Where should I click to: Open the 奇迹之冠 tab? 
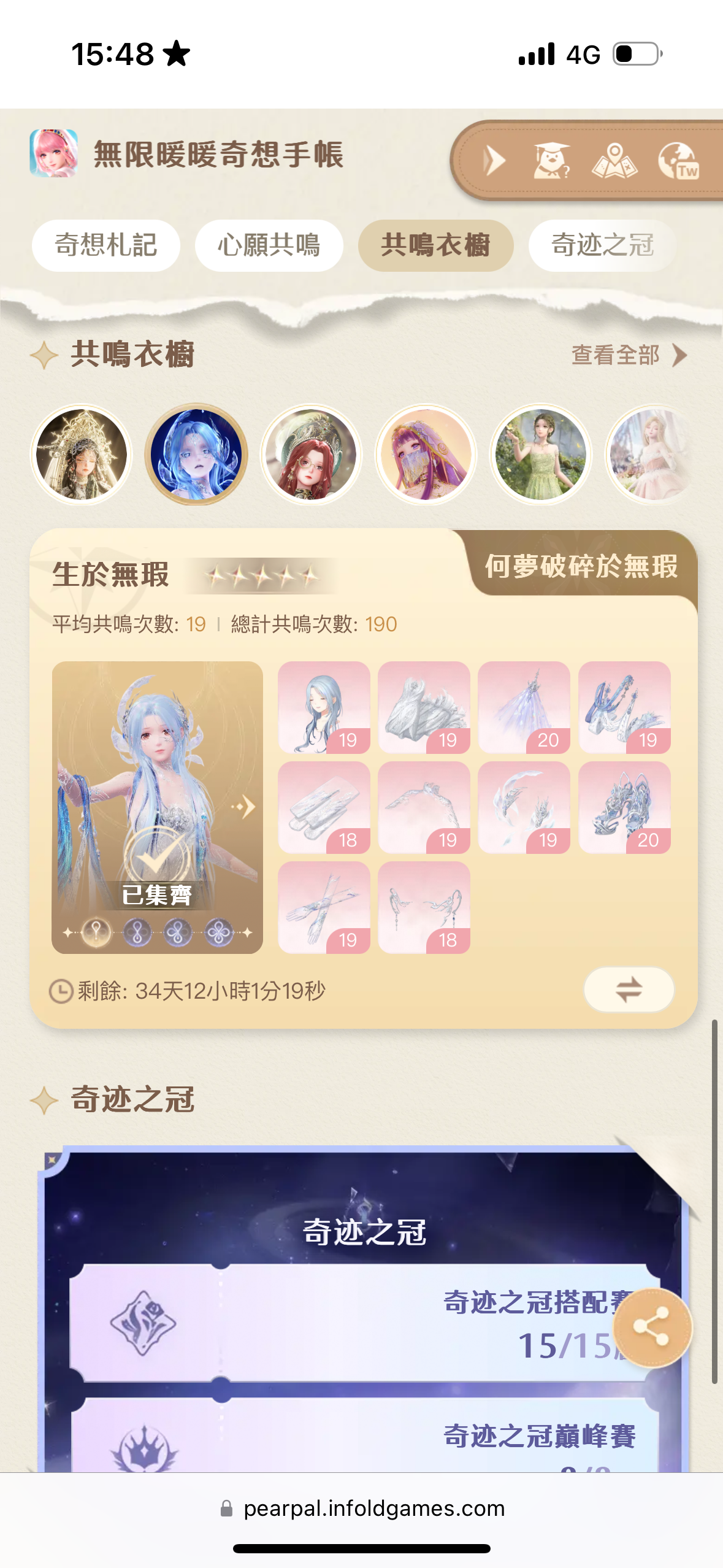click(x=602, y=245)
